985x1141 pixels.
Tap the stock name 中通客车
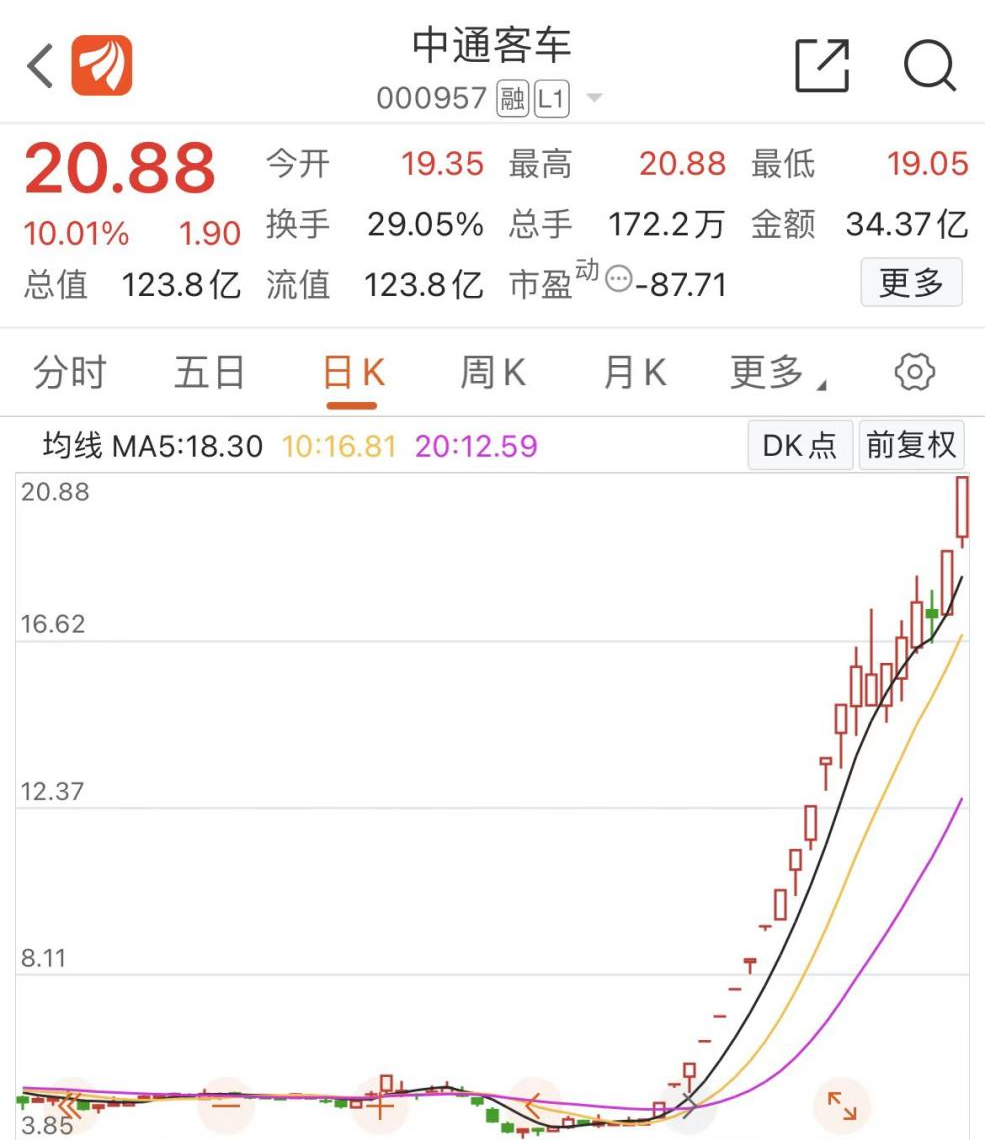492,45
